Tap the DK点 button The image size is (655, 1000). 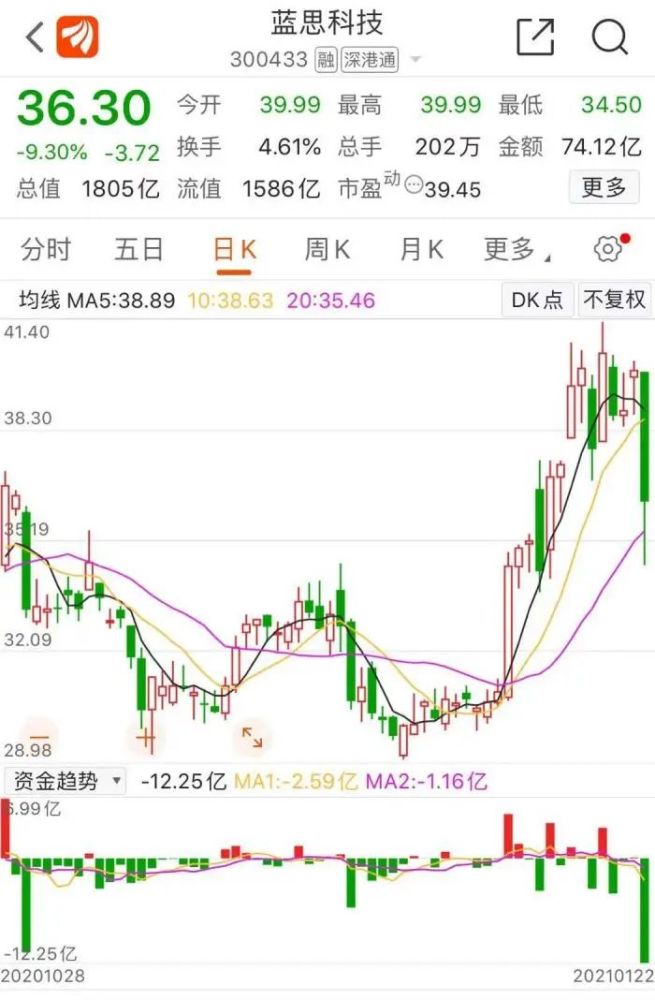(537, 300)
